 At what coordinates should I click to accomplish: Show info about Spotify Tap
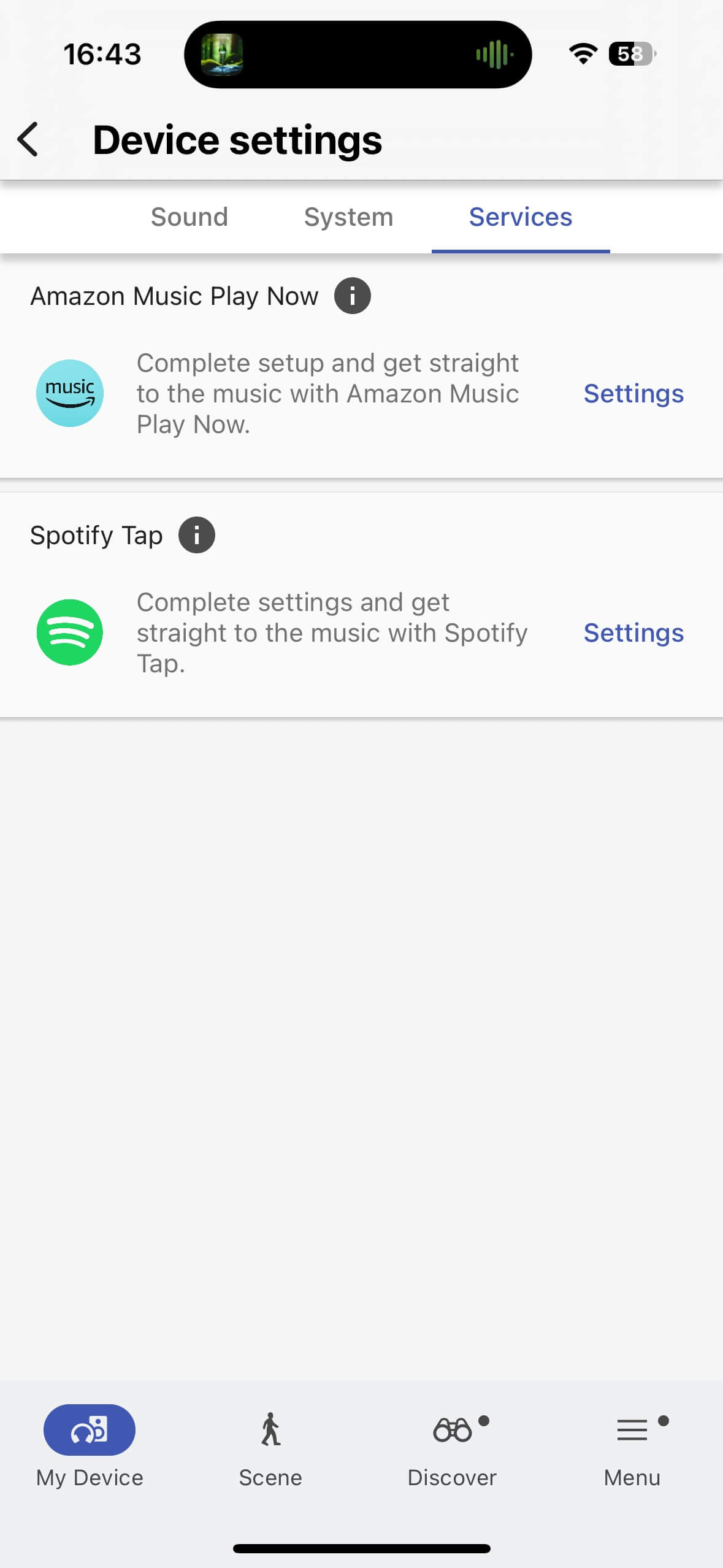tap(196, 535)
